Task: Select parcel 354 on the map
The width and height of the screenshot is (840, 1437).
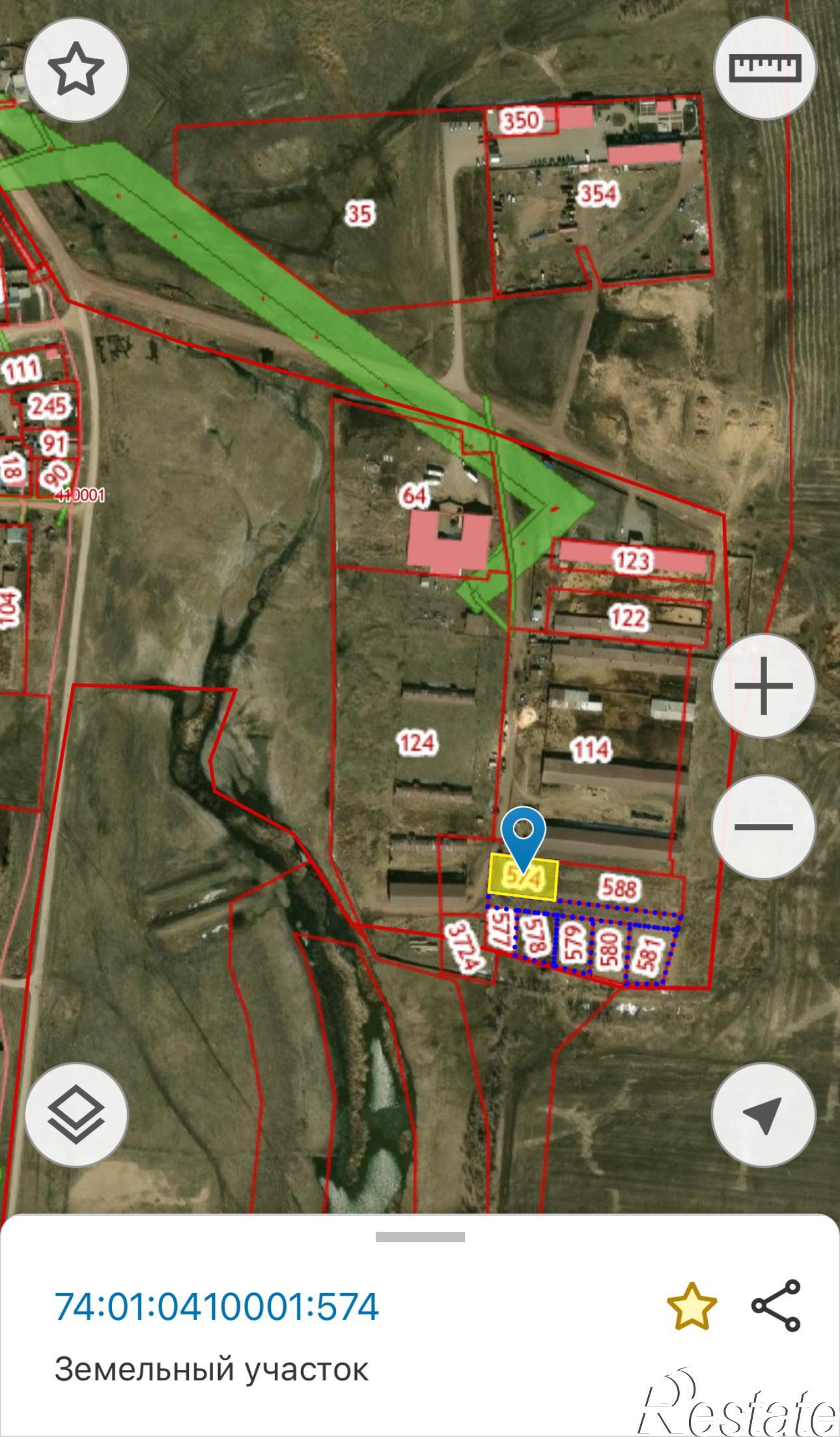Action: (x=598, y=193)
